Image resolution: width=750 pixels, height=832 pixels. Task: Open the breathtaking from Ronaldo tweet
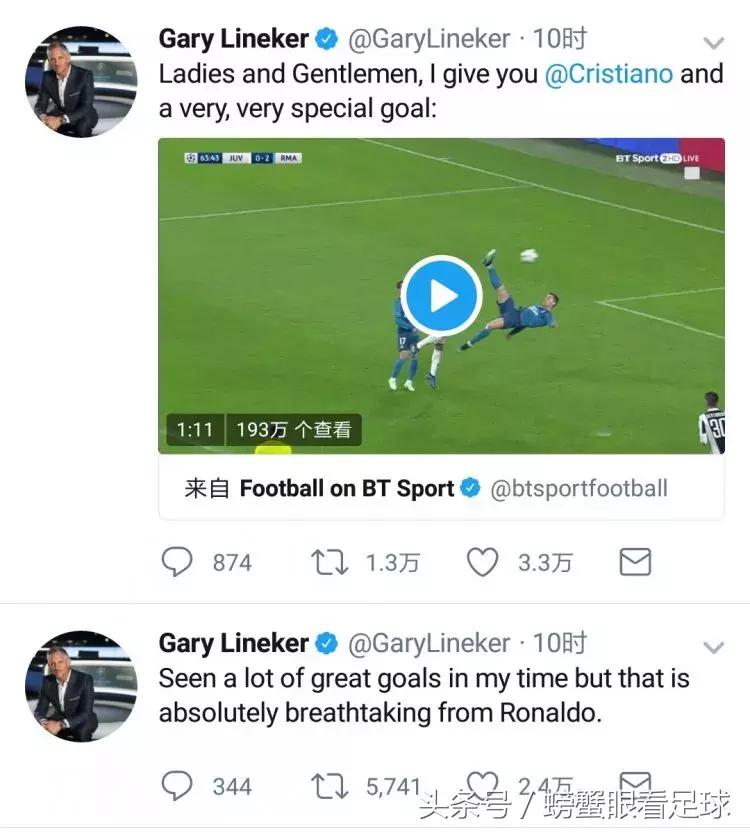tap(424, 696)
